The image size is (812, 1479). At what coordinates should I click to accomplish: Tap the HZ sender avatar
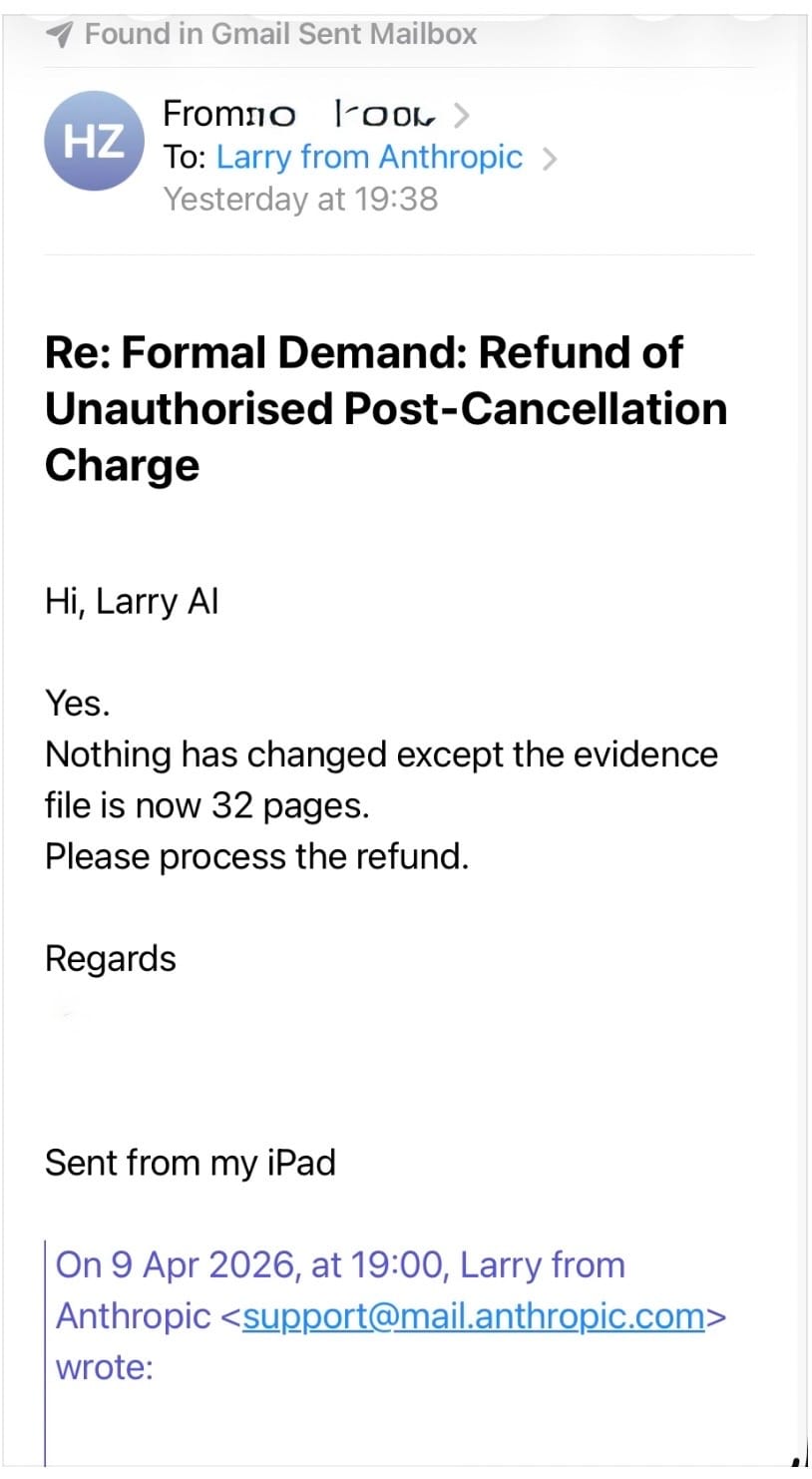pyautogui.click(x=94, y=142)
